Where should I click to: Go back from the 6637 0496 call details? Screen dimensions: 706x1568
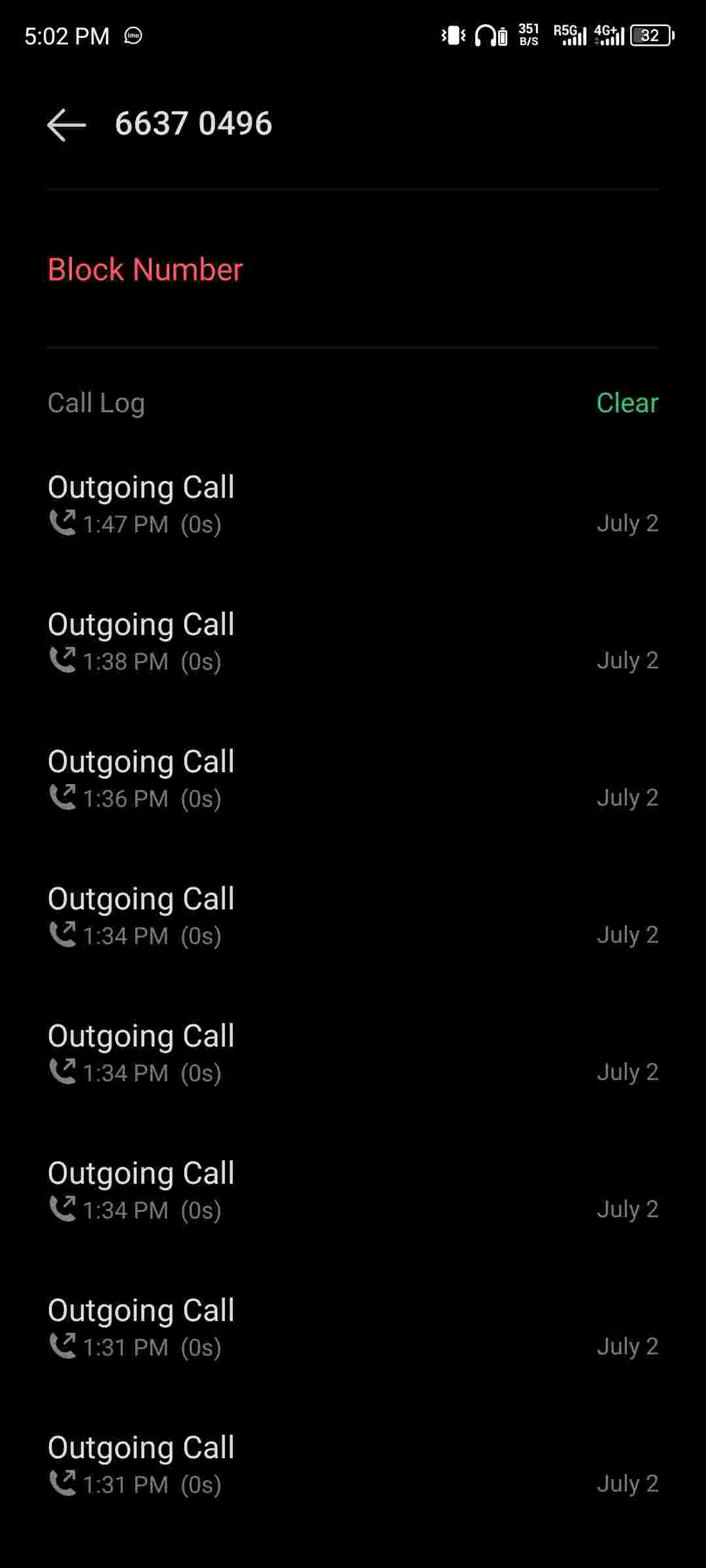67,124
